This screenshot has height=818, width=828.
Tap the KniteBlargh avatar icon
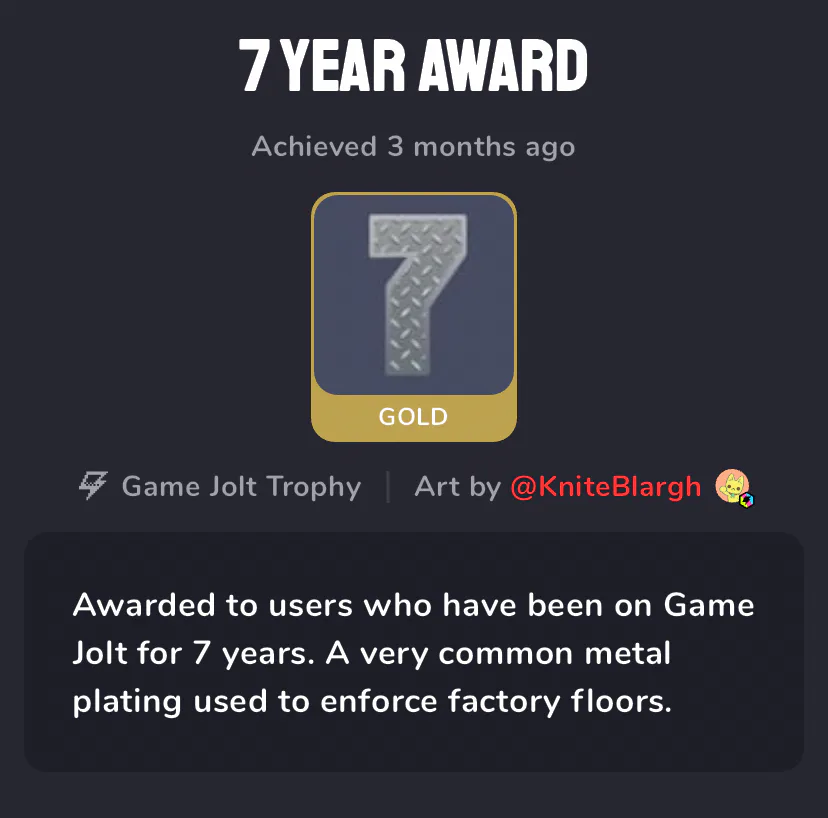click(733, 487)
